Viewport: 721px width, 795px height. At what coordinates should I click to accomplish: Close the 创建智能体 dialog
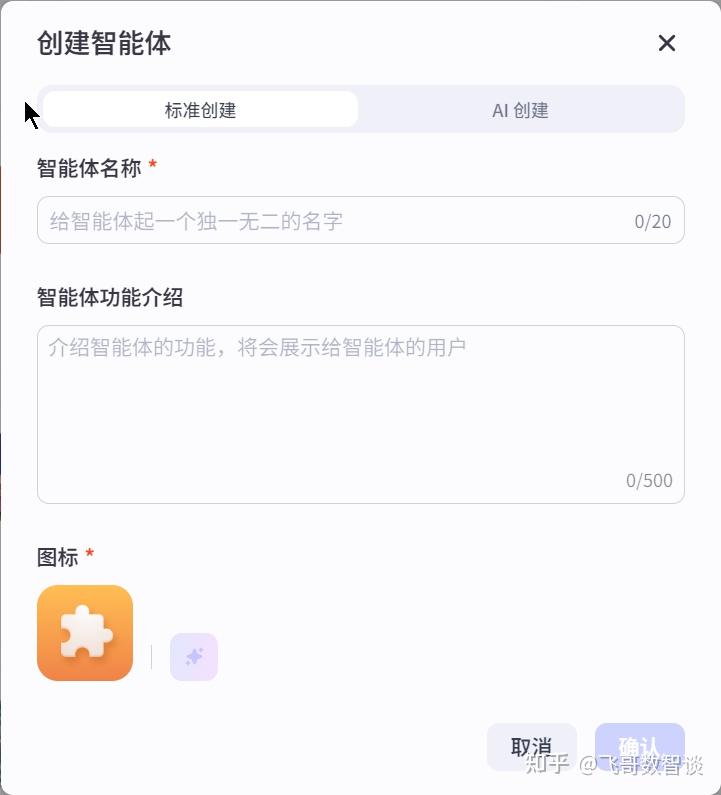pyautogui.click(x=667, y=43)
